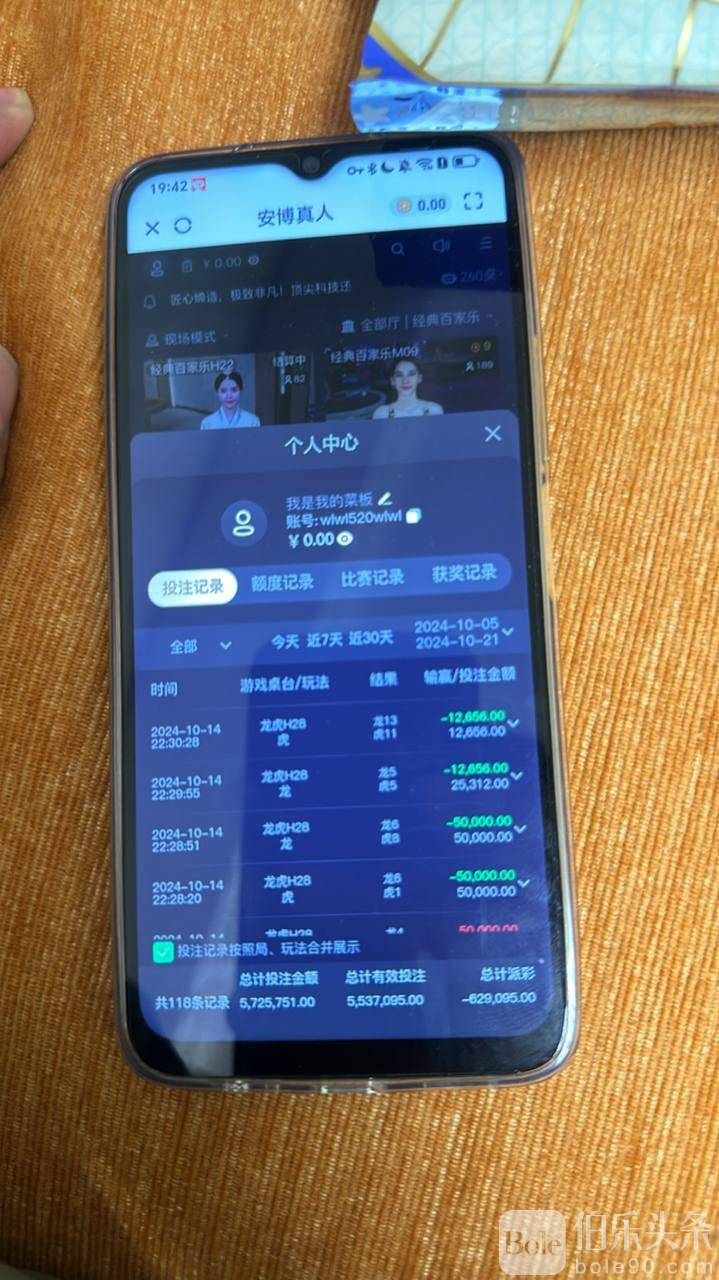
Task: Close the 个人中心 panel
Action: pos(492,434)
